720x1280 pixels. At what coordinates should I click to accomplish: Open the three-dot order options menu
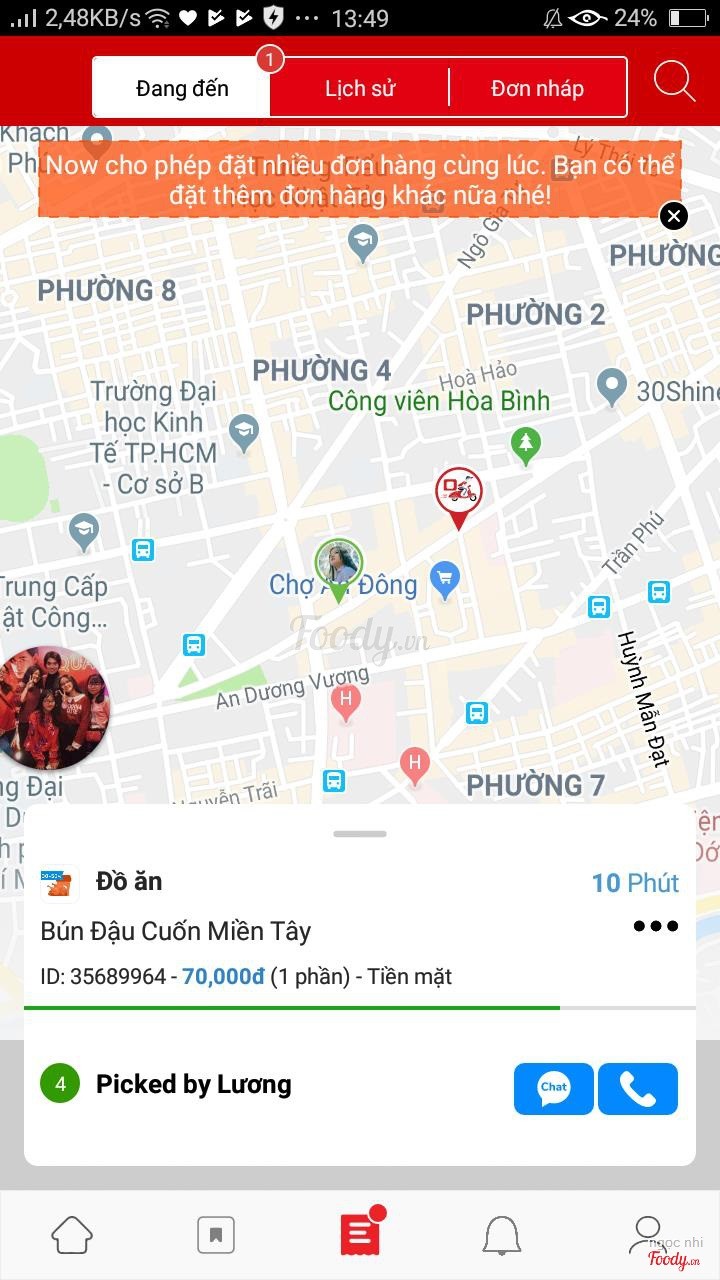pos(656,926)
